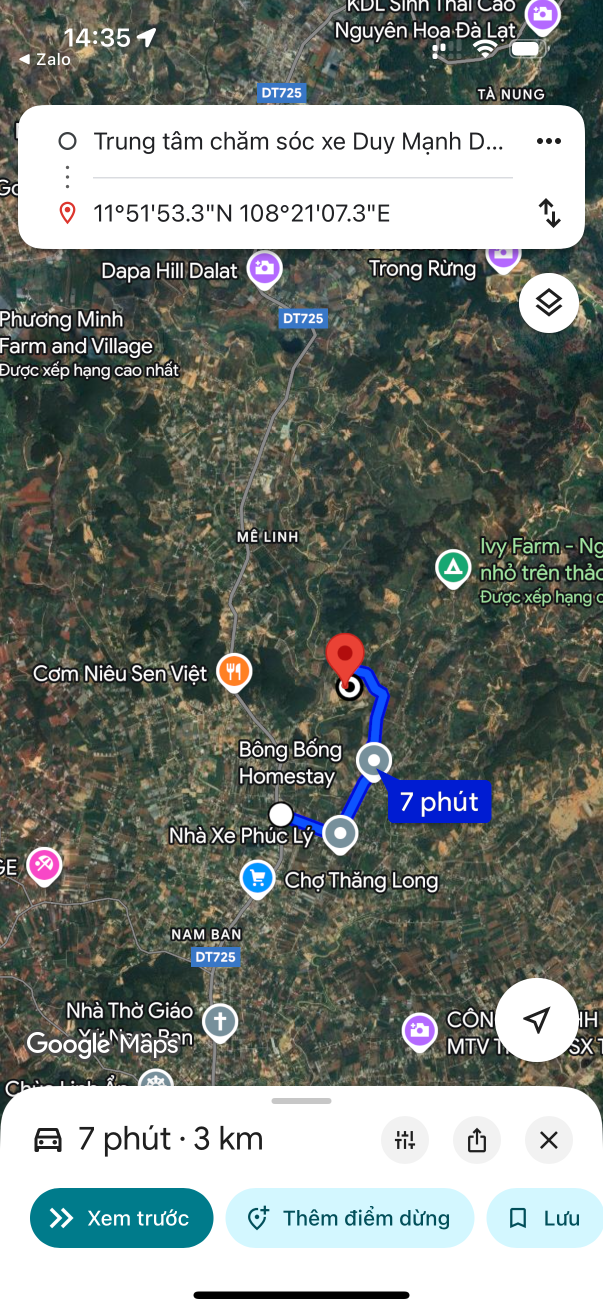
Task: Open the Cơm Niêu Sen Việt restaurant marker
Action: coord(234,672)
